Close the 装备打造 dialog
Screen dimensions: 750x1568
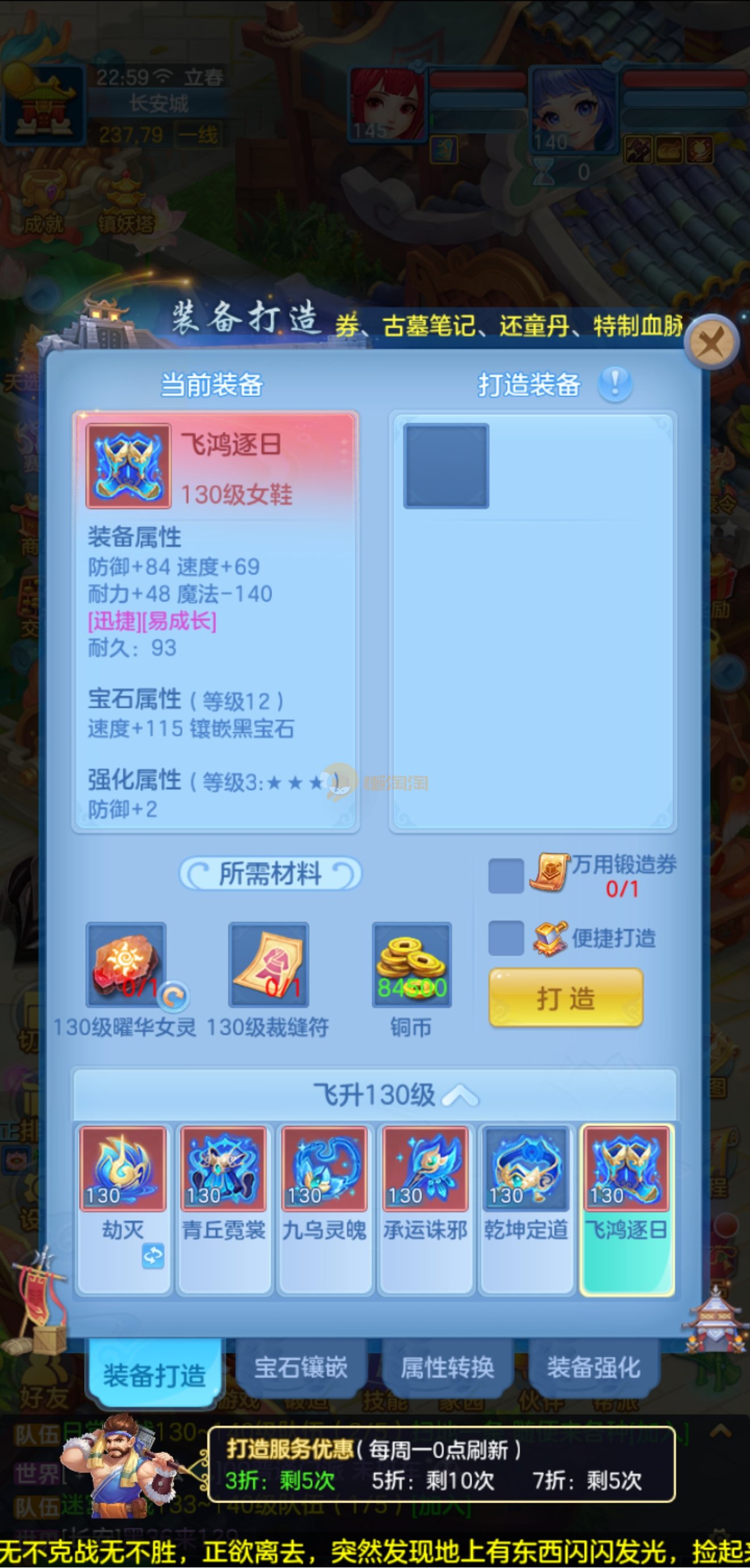pos(711,343)
